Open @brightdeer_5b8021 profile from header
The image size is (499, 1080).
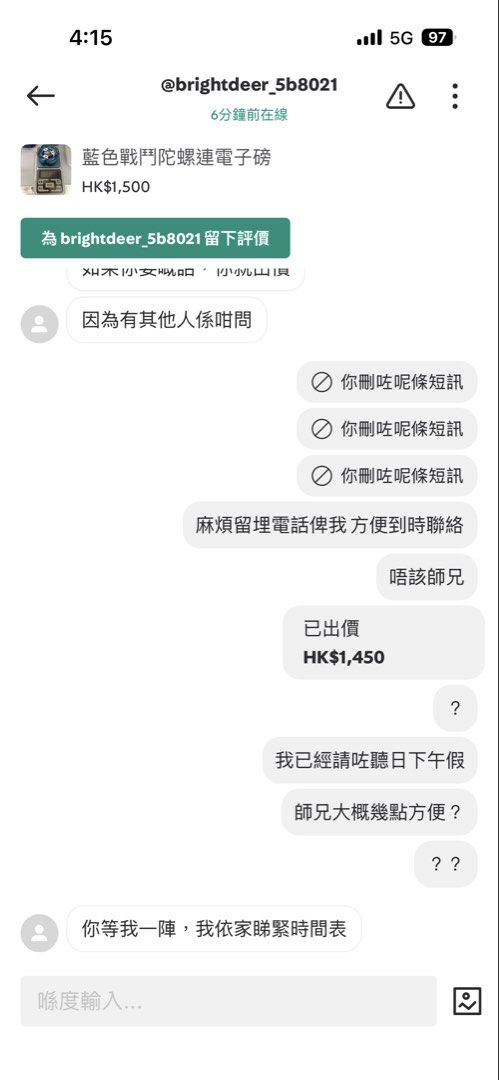[x=249, y=85]
